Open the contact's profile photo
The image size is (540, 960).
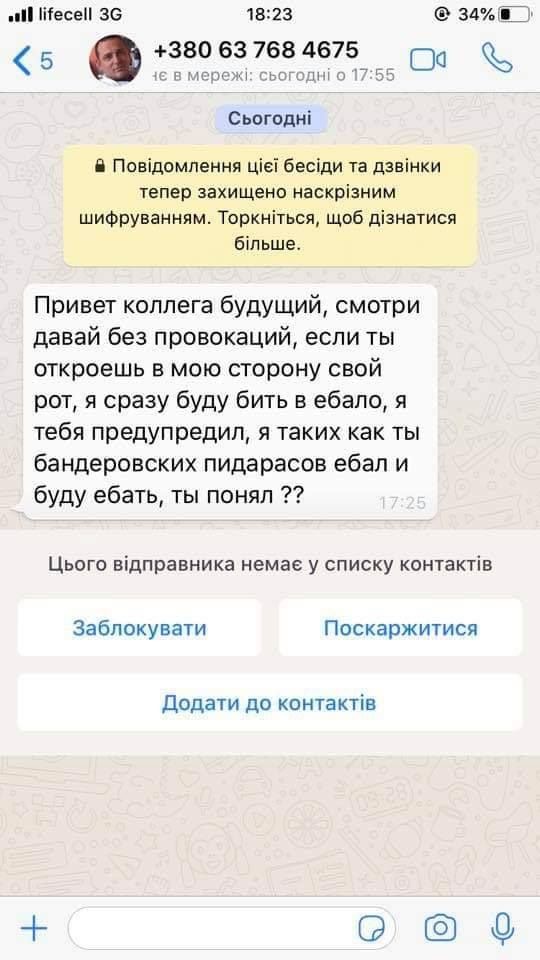114,60
